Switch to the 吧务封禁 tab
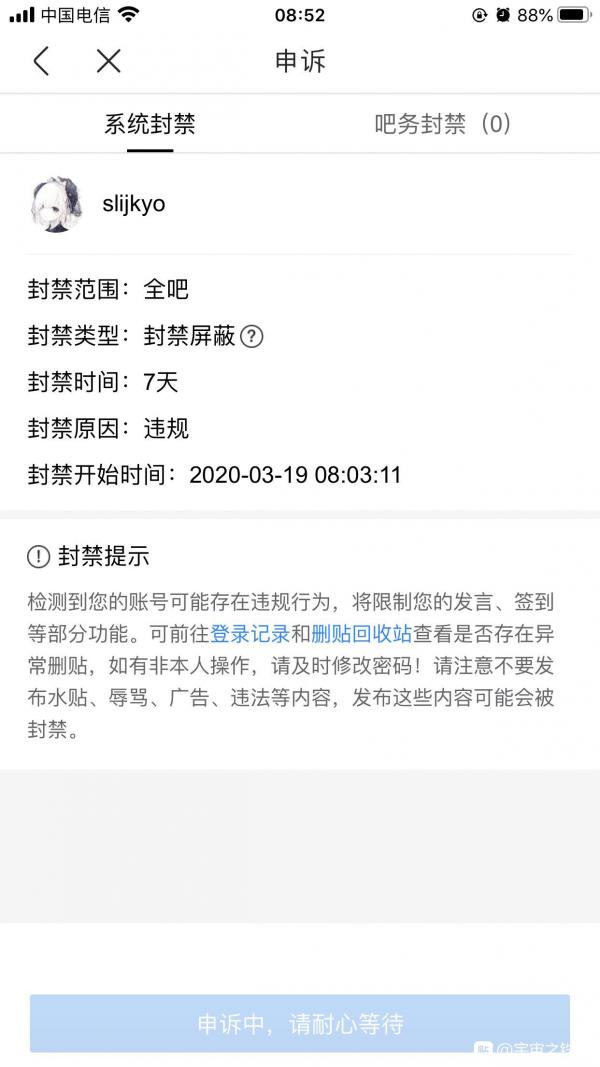The image size is (600, 1067). pos(443,124)
